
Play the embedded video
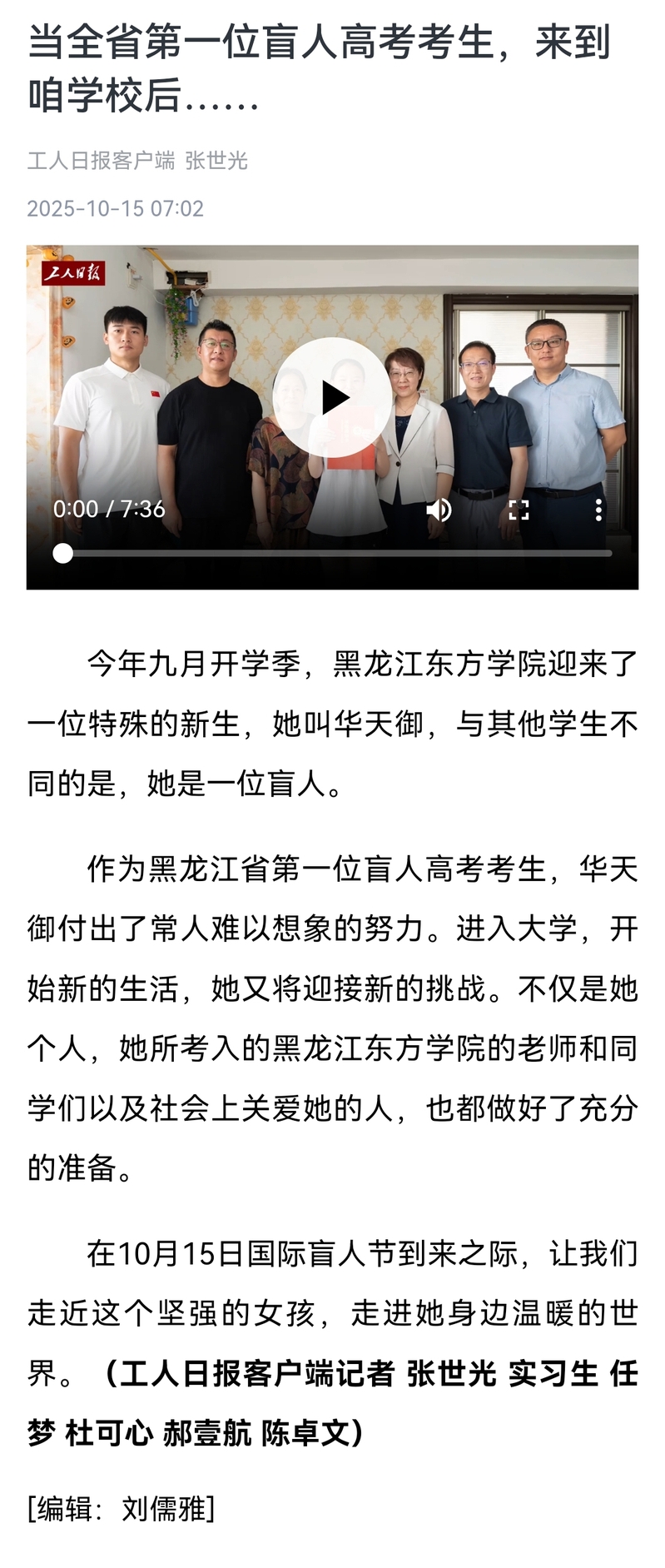pos(333,398)
